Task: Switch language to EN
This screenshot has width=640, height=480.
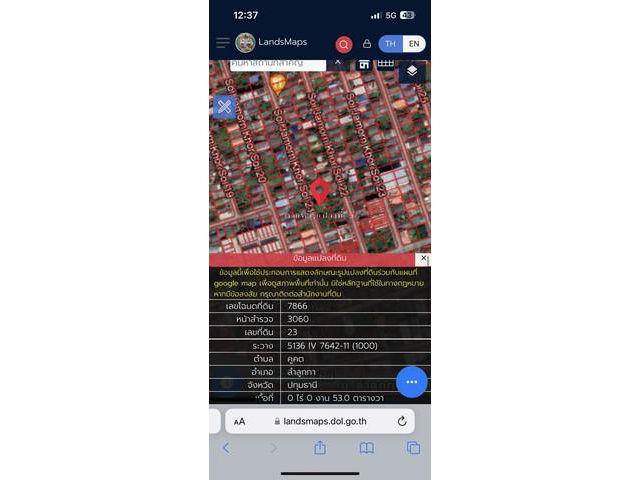Action: (413, 44)
